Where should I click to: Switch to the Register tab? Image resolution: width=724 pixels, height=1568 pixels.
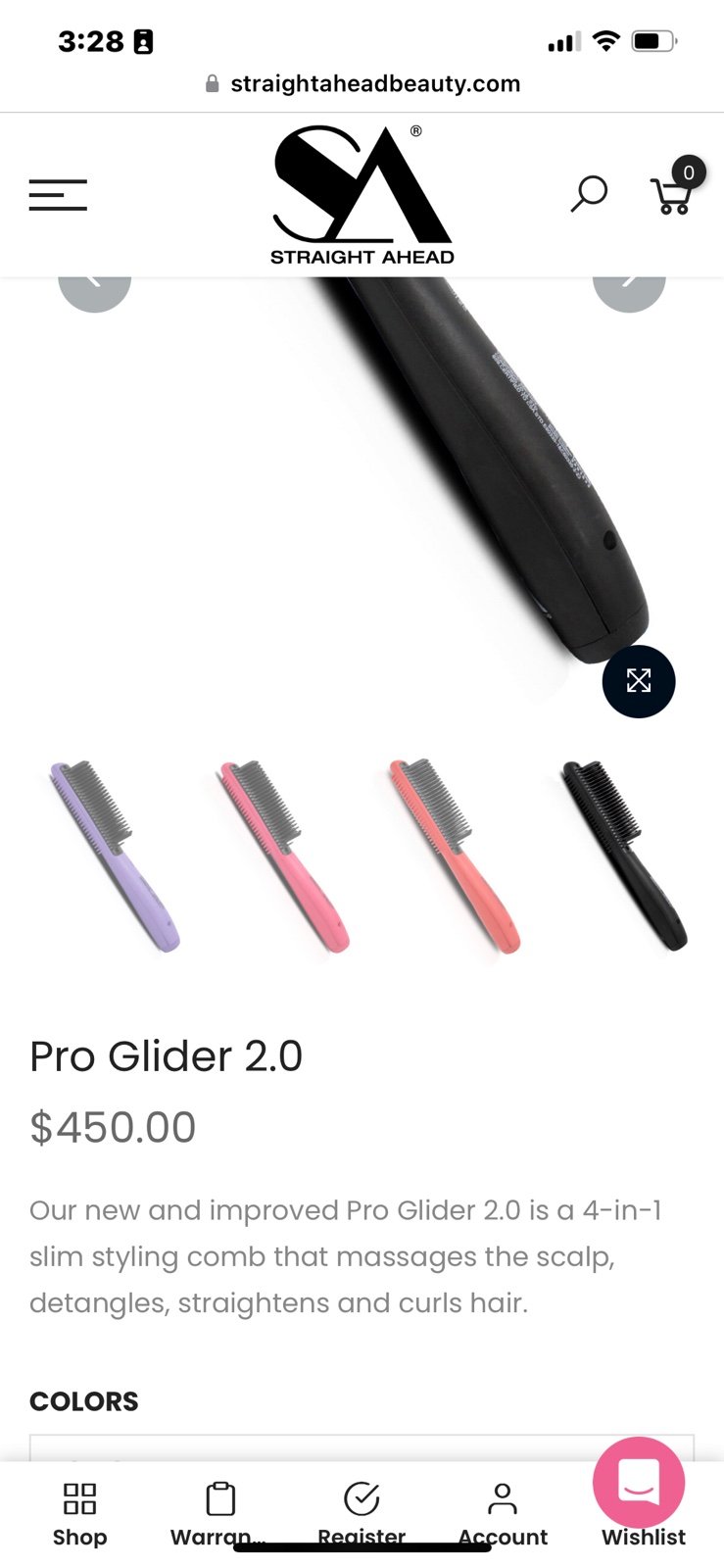pyautogui.click(x=362, y=1514)
